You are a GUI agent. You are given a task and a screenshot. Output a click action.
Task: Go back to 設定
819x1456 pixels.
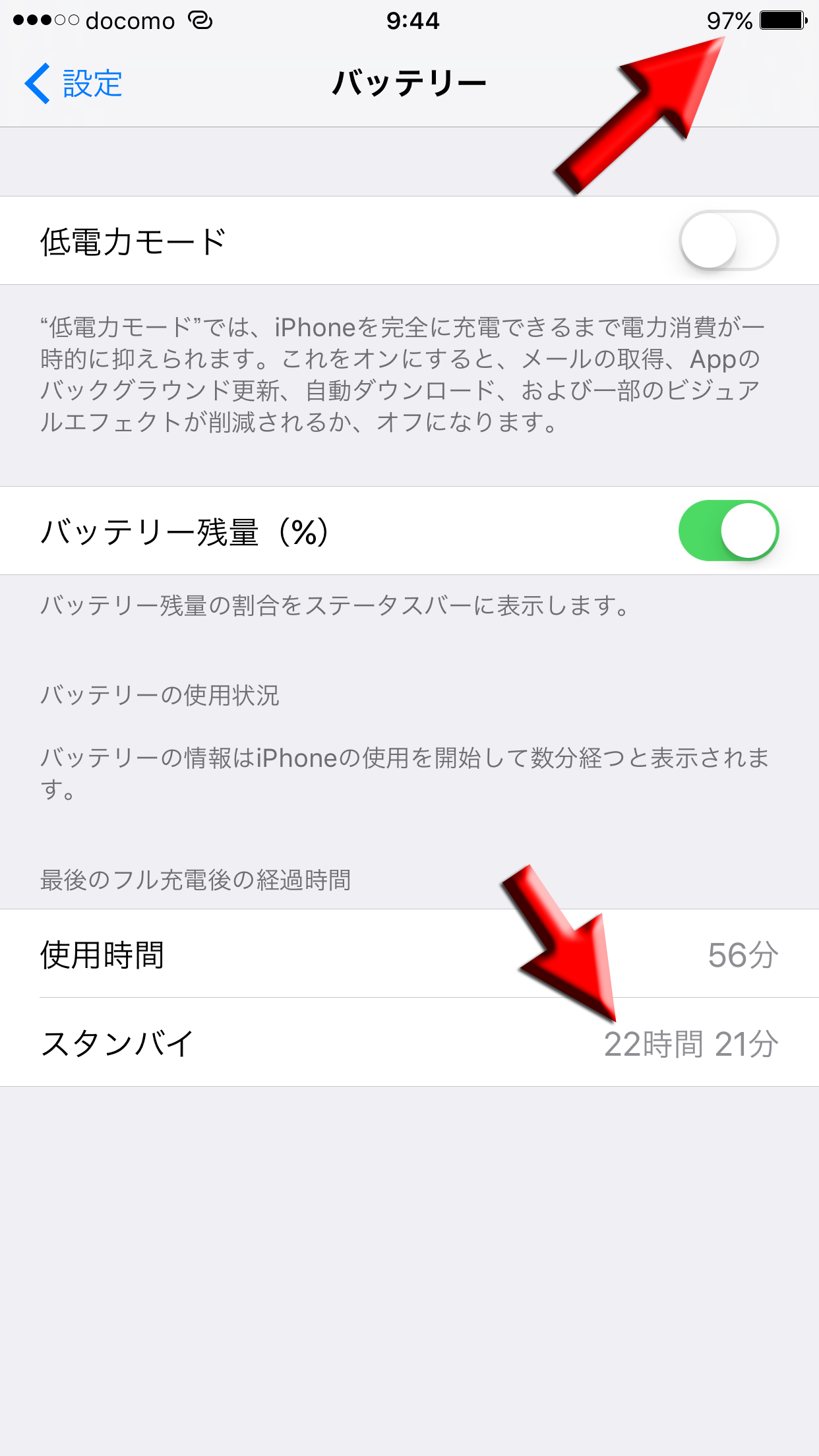(x=74, y=84)
